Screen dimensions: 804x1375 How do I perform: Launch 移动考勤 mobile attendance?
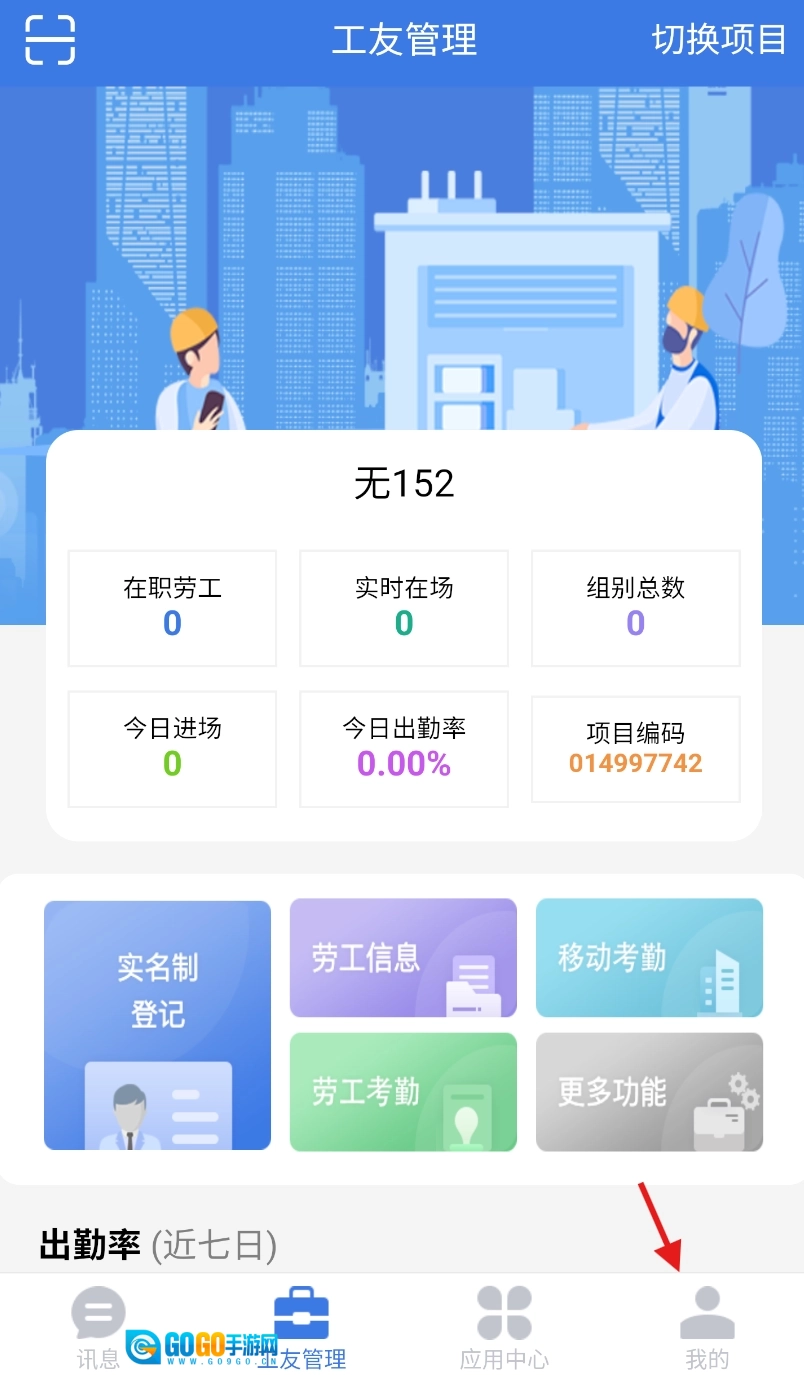[x=649, y=958]
